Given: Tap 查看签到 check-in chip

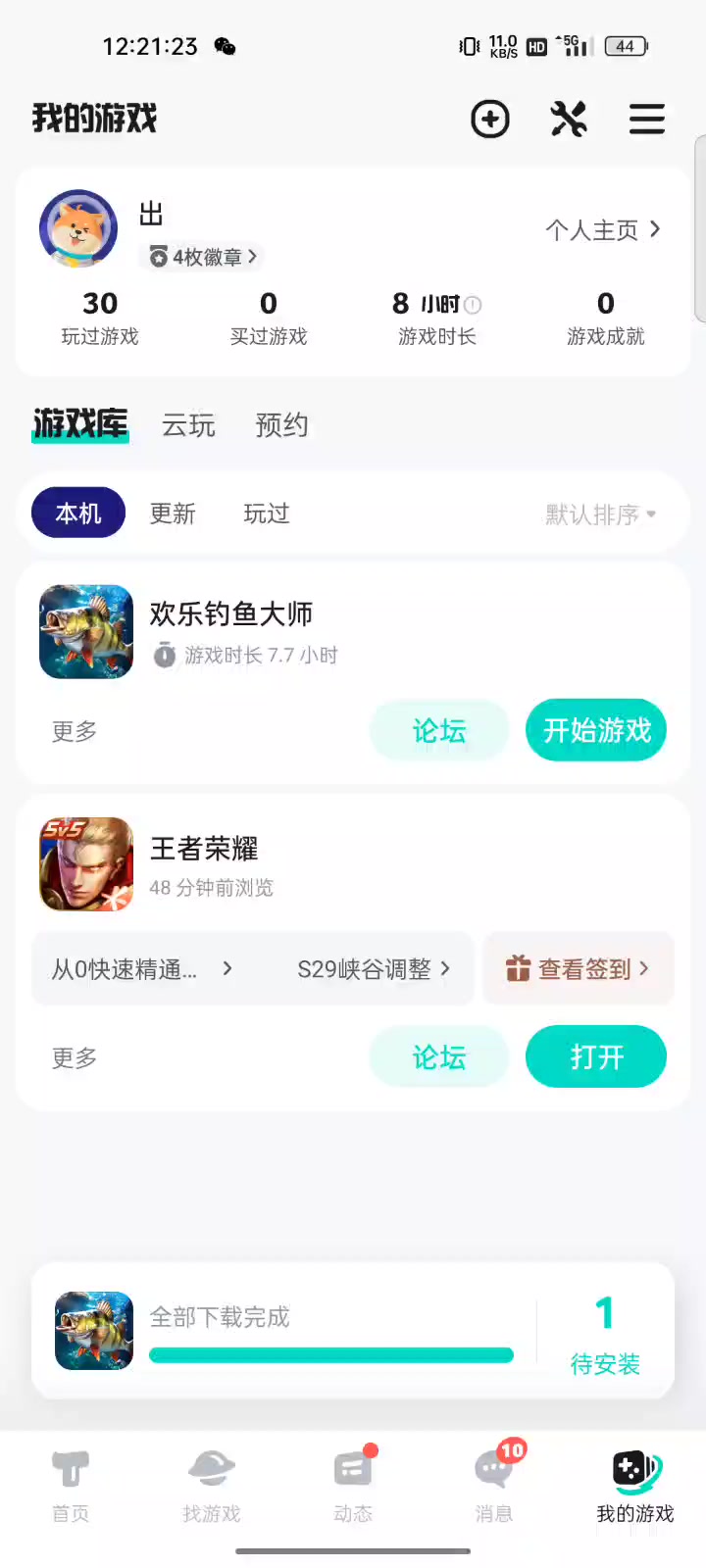Looking at the screenshot, I should 578,969.
